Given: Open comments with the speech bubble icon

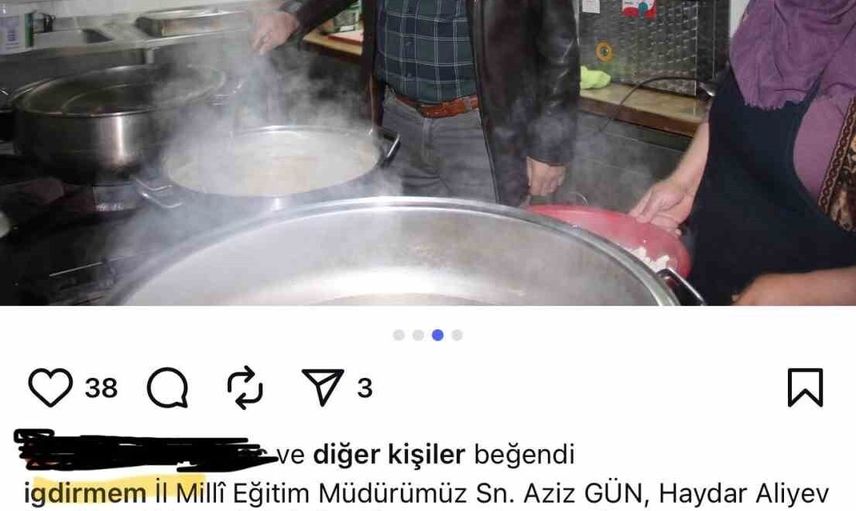Looking at the screenshot, I should click(167, 387).
